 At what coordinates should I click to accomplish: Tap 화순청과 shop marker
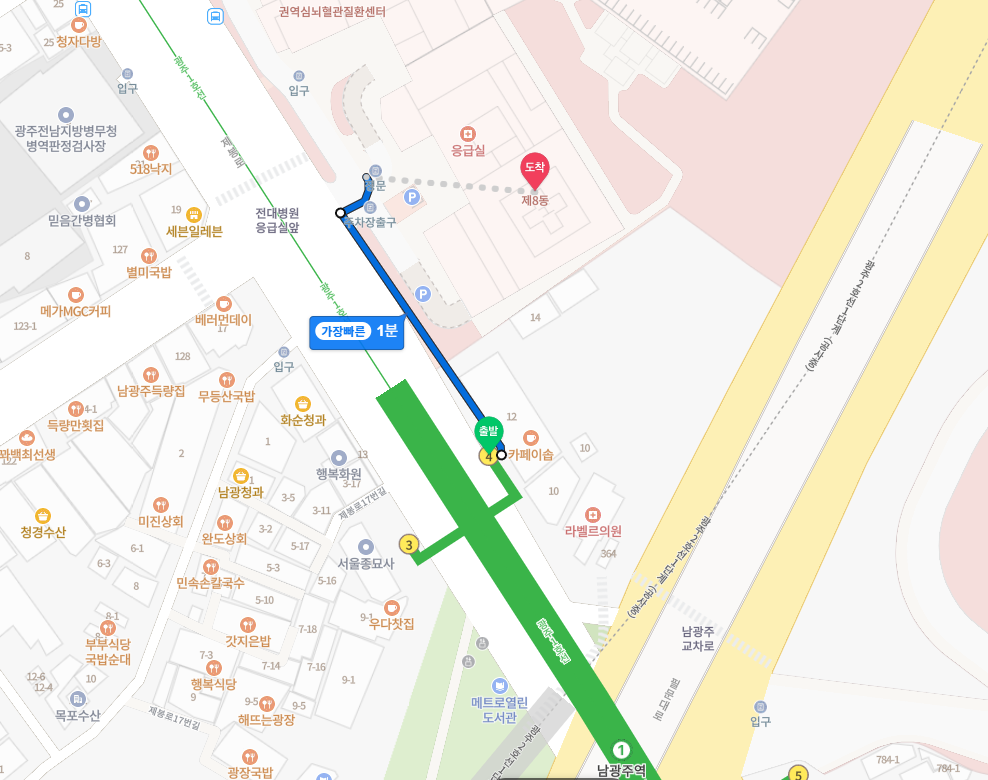[303, 403]
